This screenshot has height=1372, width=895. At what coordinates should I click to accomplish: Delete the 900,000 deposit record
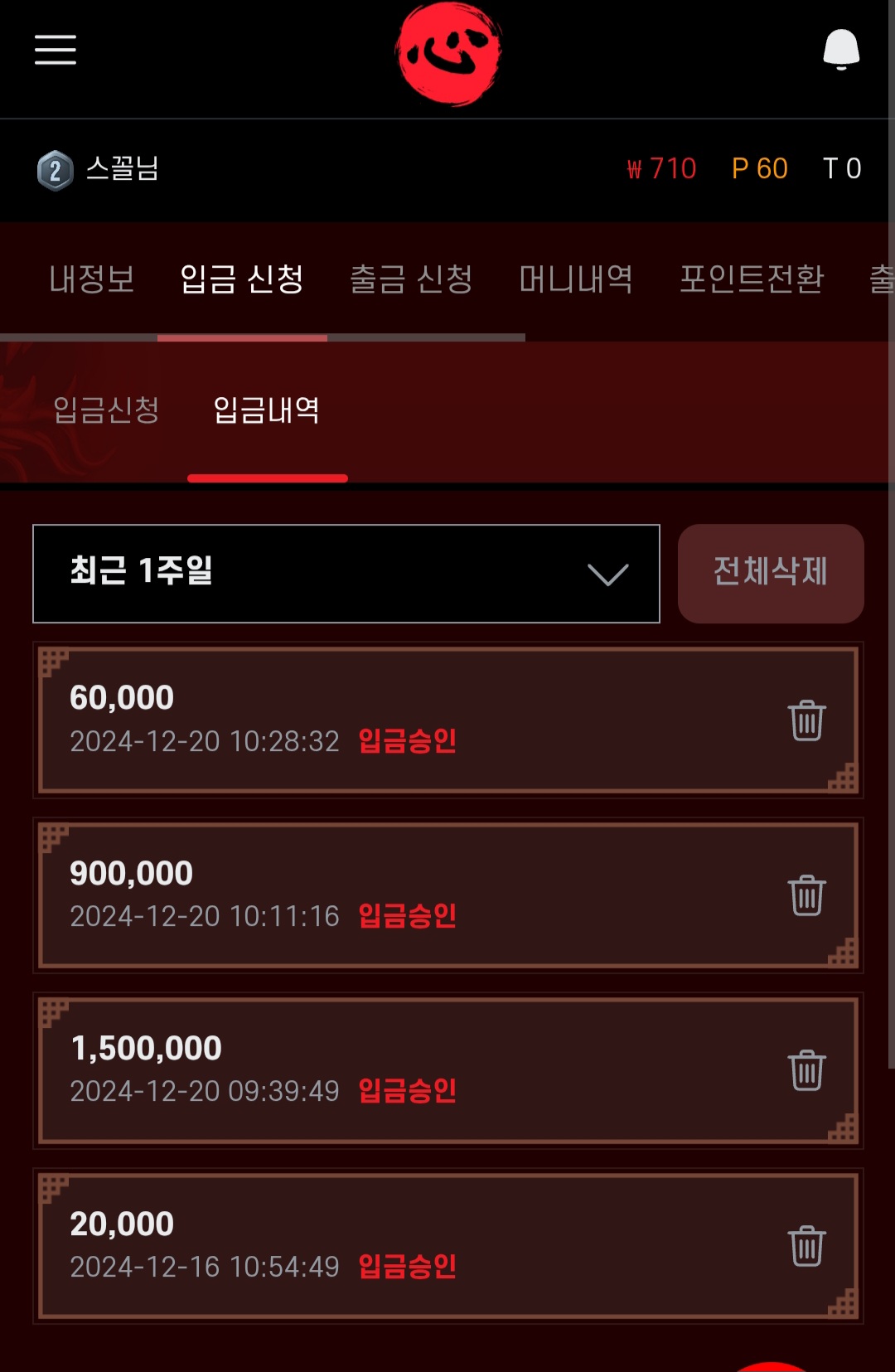tap(806, 895)
